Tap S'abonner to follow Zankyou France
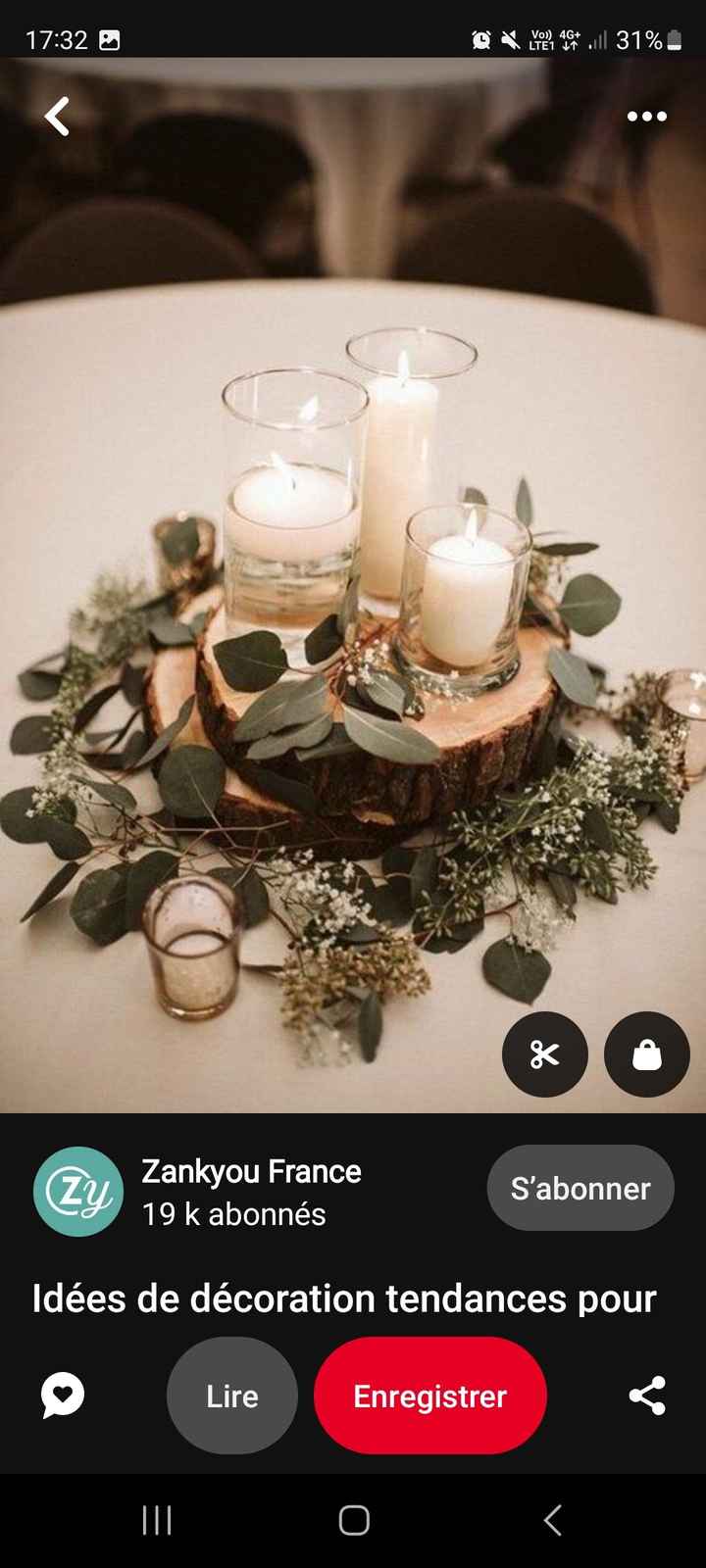706x1568 pixels. point(580,1188)
